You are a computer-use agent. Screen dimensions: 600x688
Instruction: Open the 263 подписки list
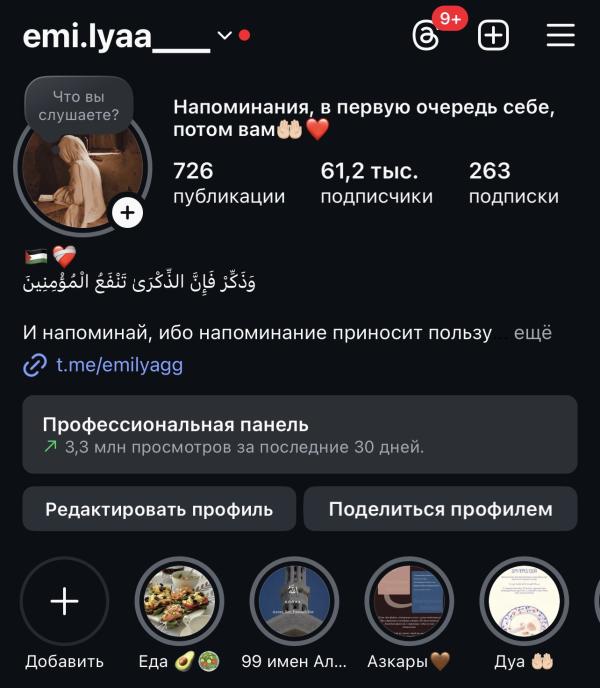click(513, 183)
